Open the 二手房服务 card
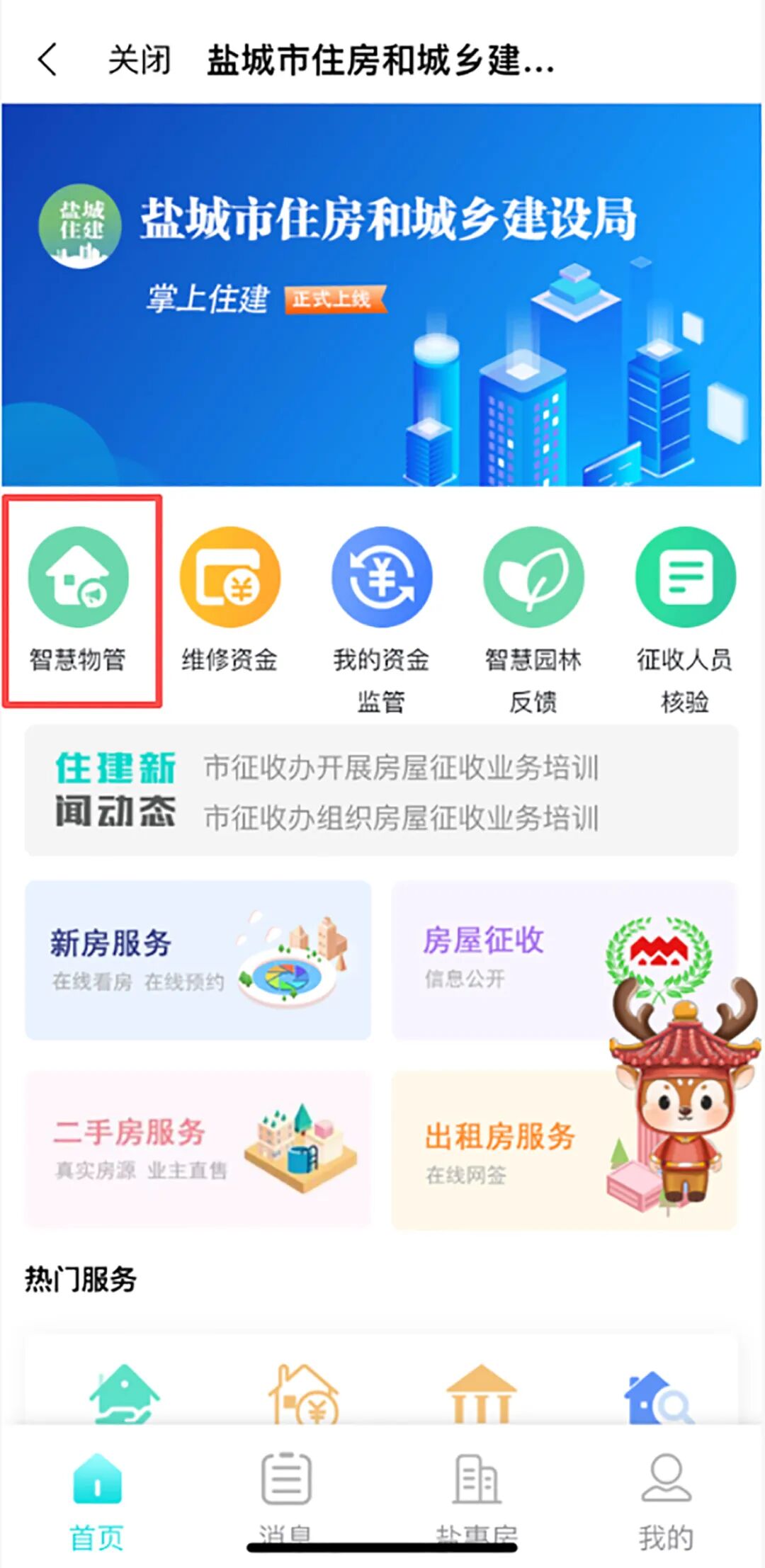 point(198,1149)
